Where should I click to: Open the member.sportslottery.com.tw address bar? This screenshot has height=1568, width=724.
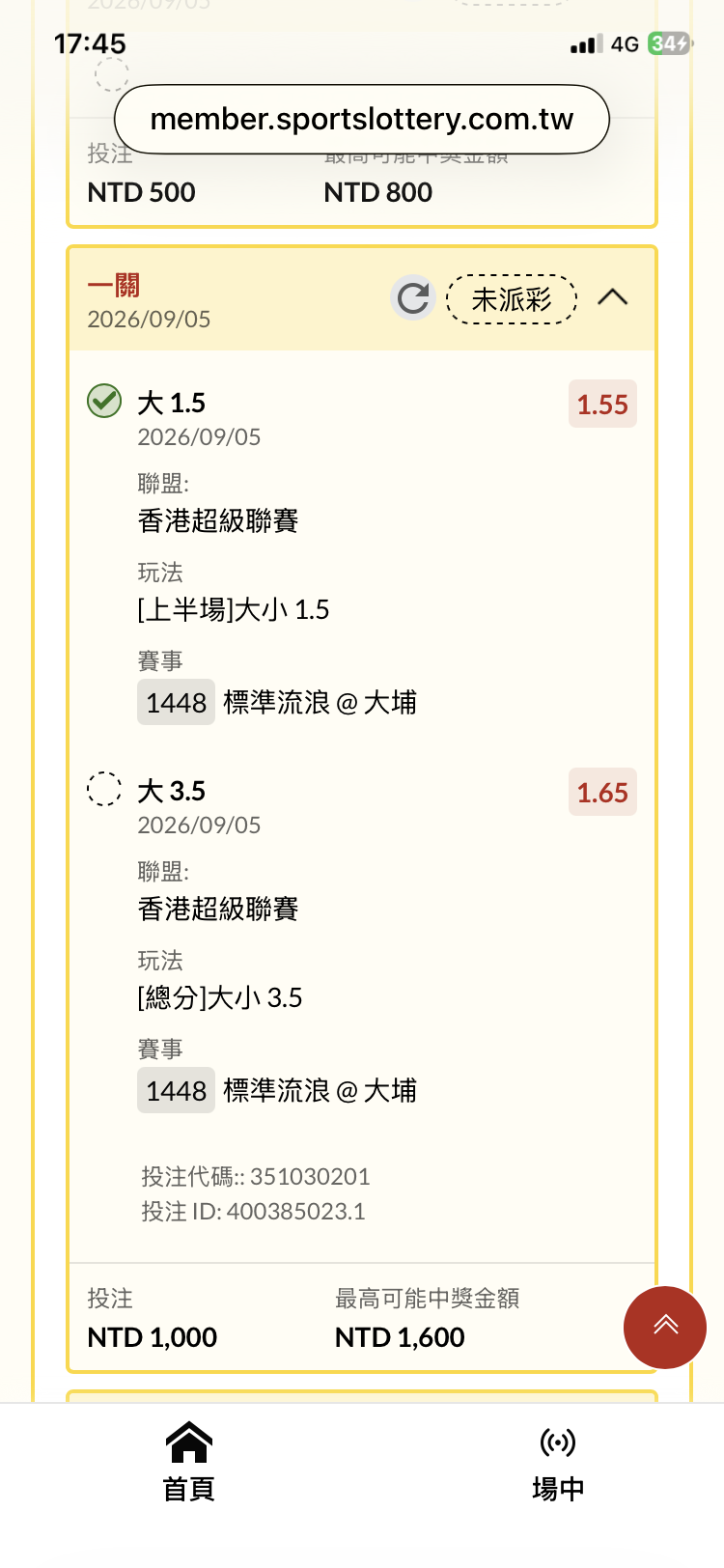click(362, 120)
